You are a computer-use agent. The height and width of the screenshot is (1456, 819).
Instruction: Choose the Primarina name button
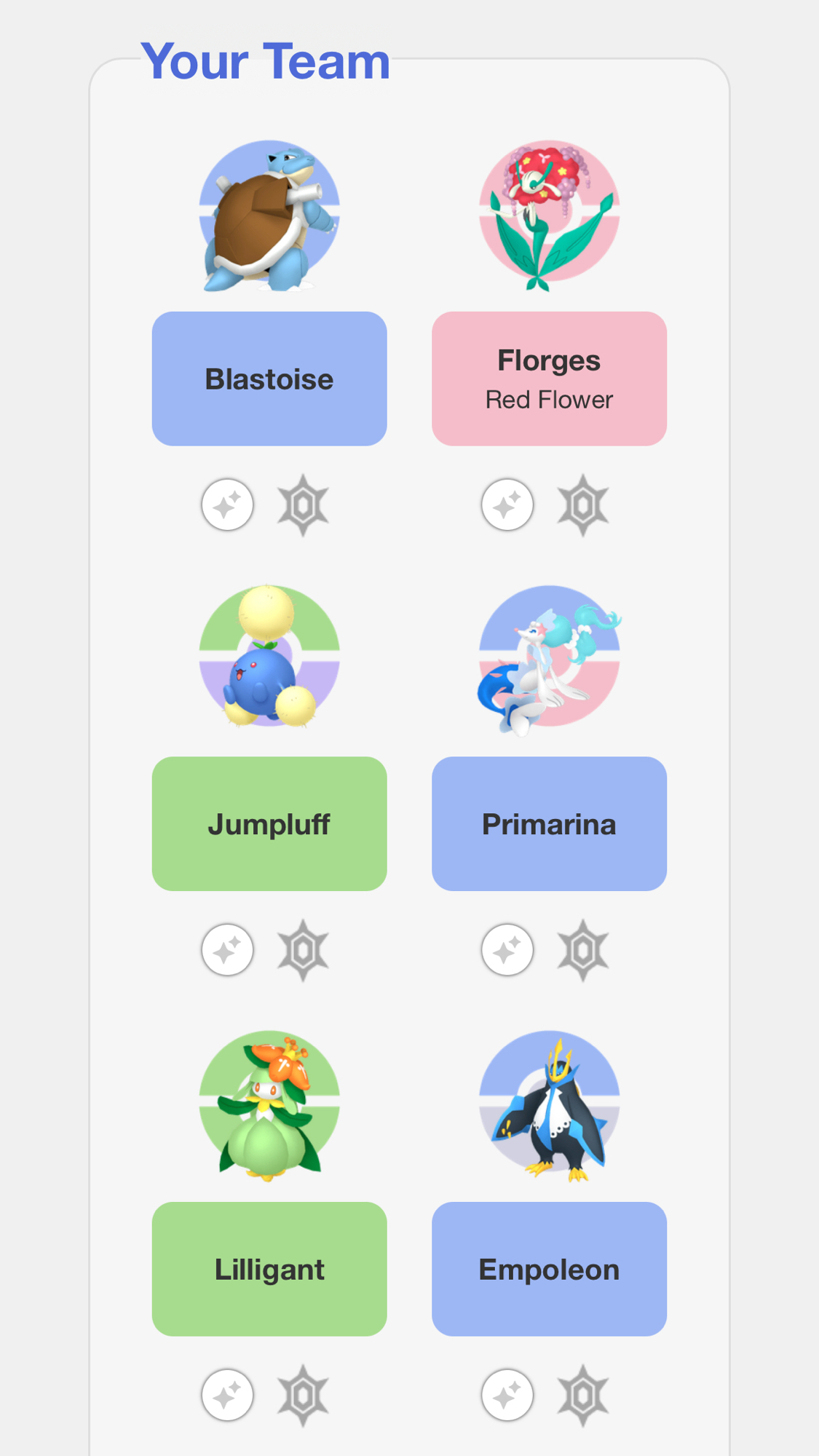tap(549, 823)
